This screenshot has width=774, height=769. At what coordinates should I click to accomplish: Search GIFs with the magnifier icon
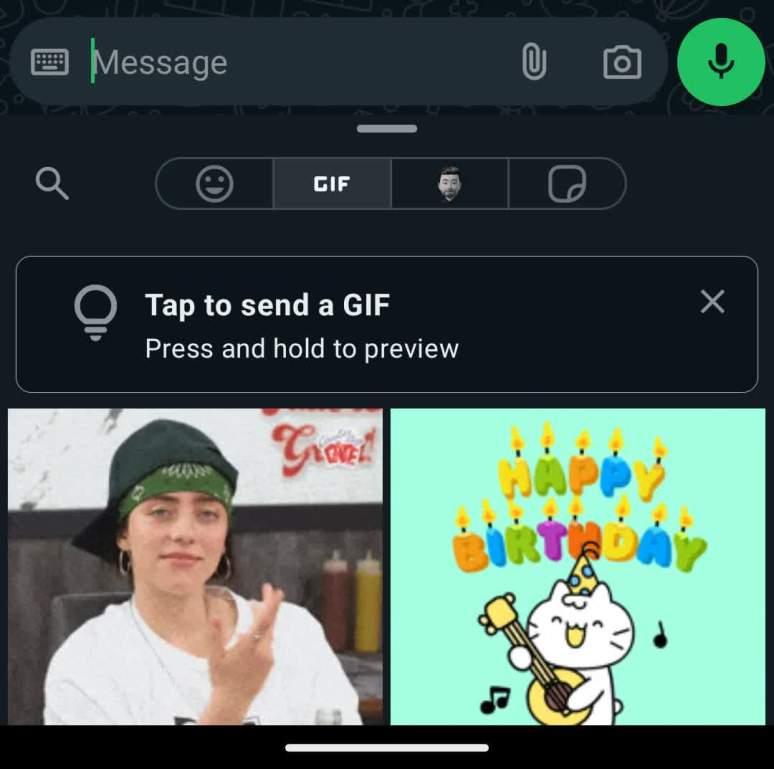52,184
